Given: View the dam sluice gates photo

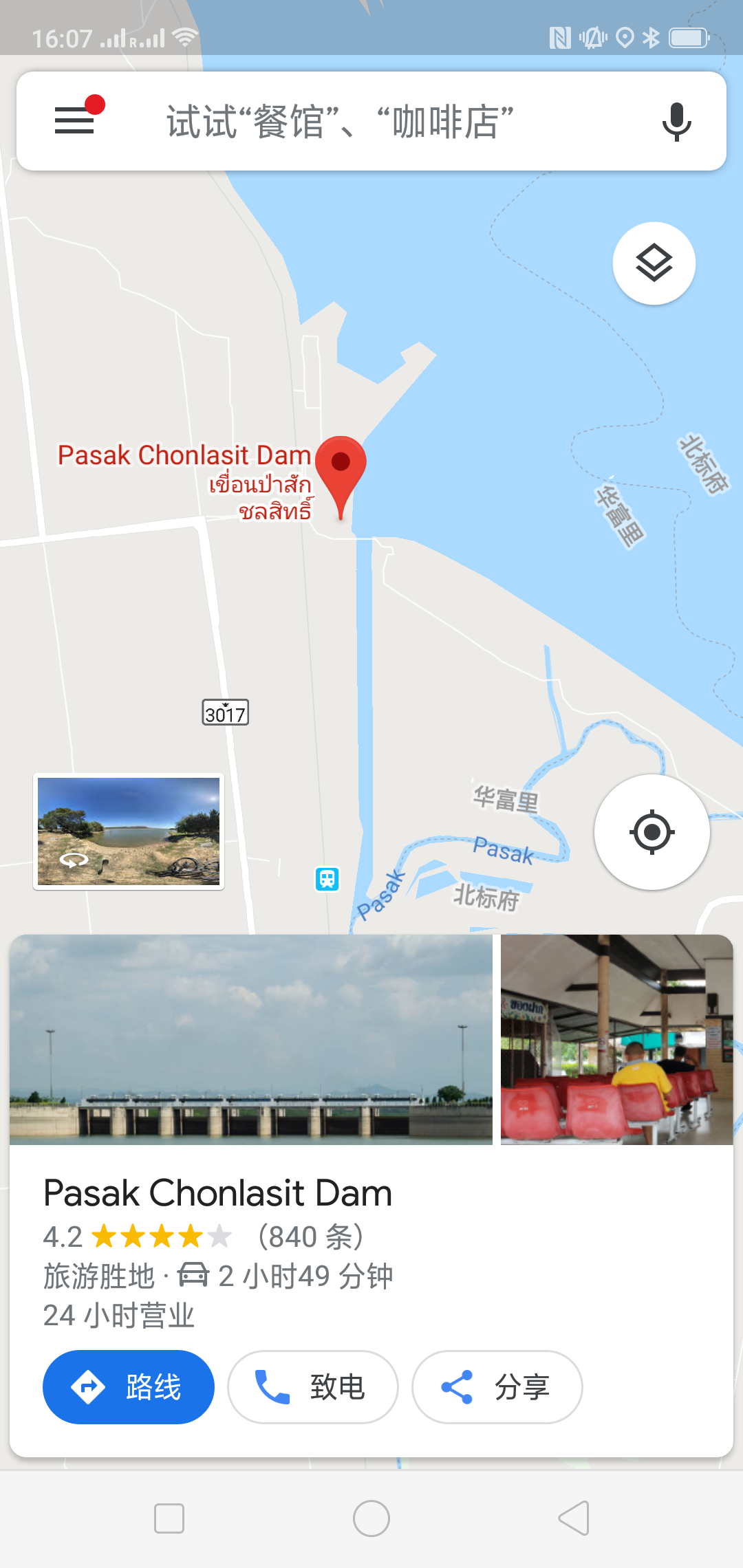Looking at the screenshot, I should pyautogui.click(x=250, y=1039).
